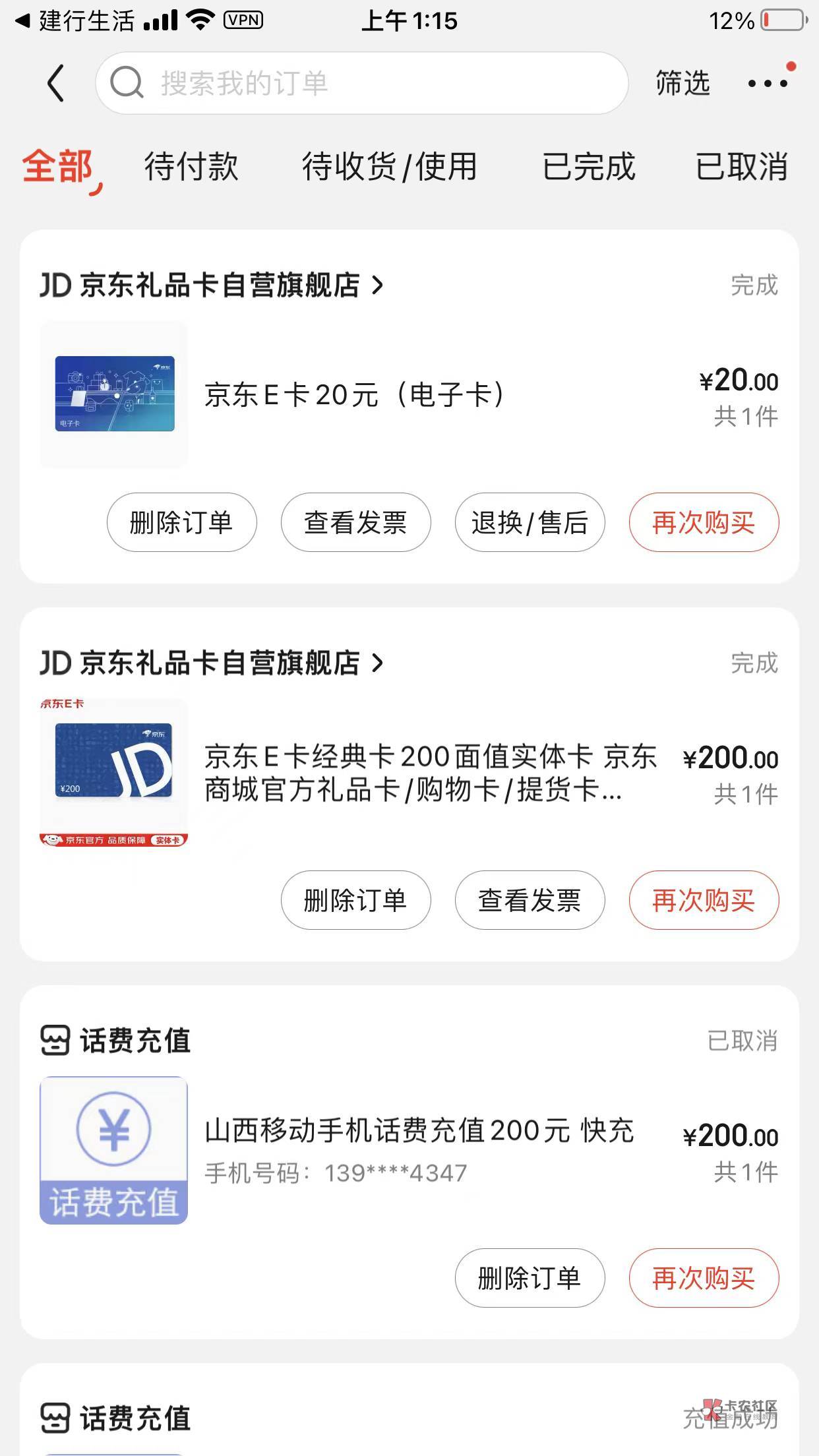This screenshot has width=819, height=1456.
Task: Switch to the 待付款 tab
Action: (x=191, y=166)
